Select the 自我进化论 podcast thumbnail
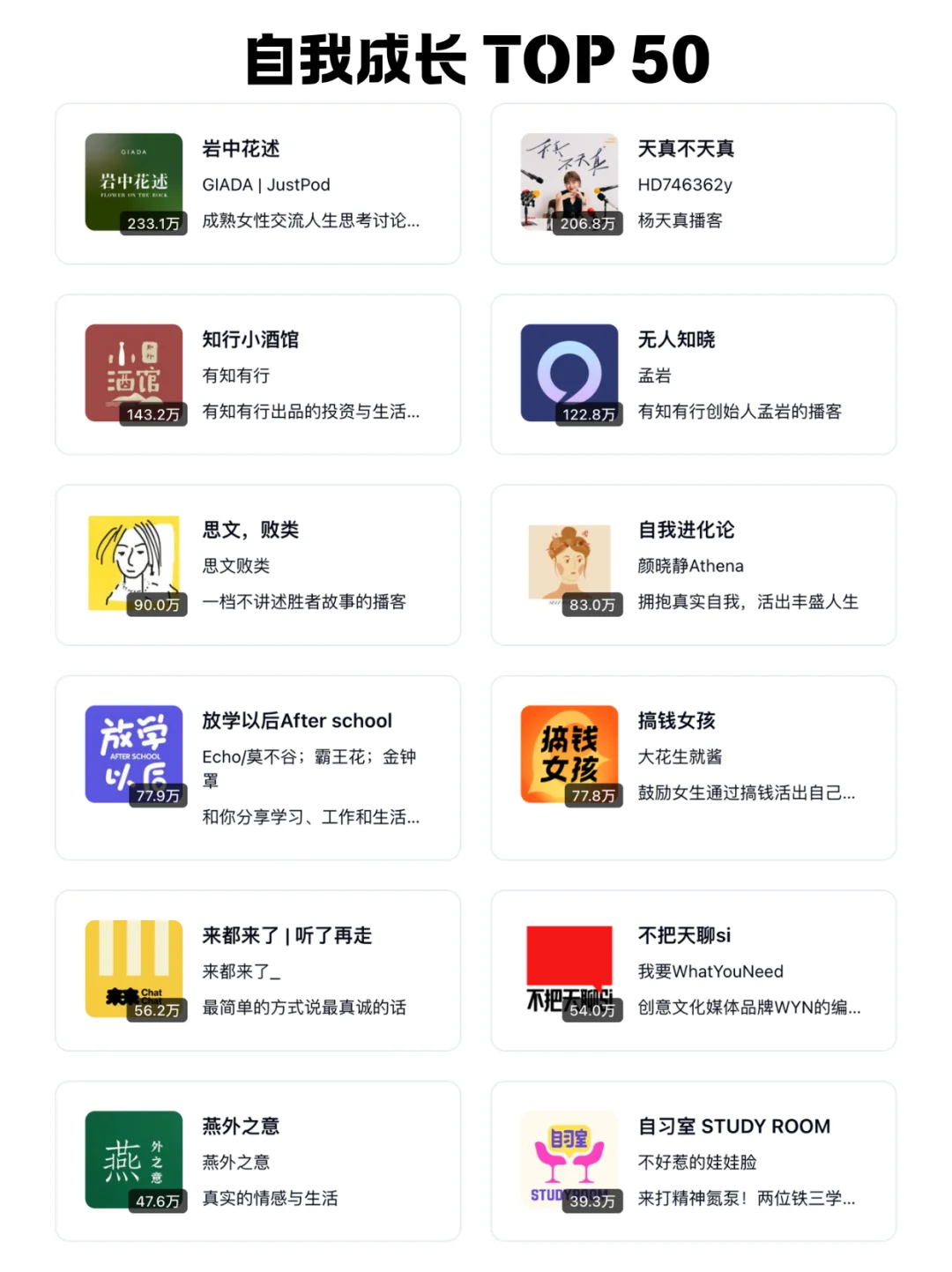 pyautogui.click(x=569, y=563)
